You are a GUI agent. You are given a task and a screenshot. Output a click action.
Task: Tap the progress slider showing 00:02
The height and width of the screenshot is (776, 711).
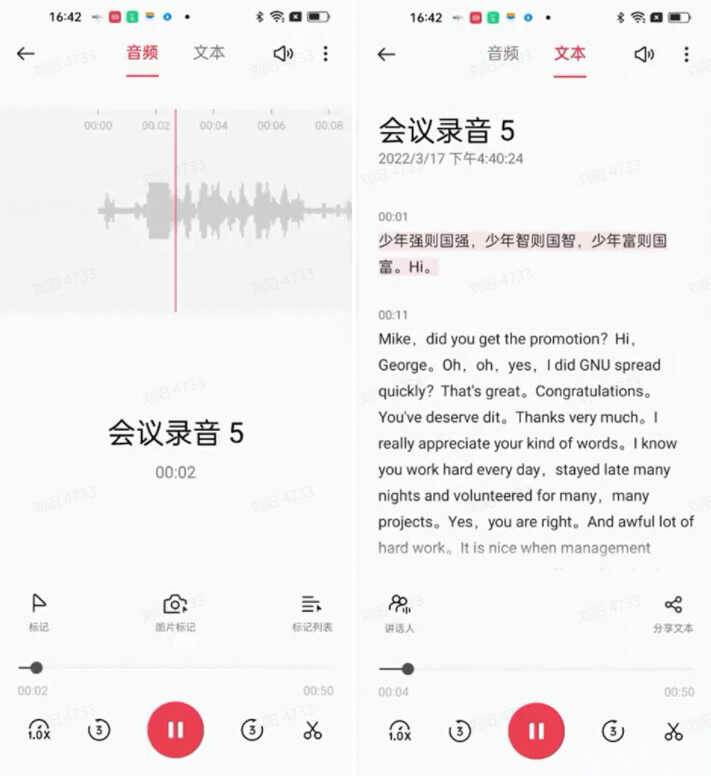[x=37, y=667]
